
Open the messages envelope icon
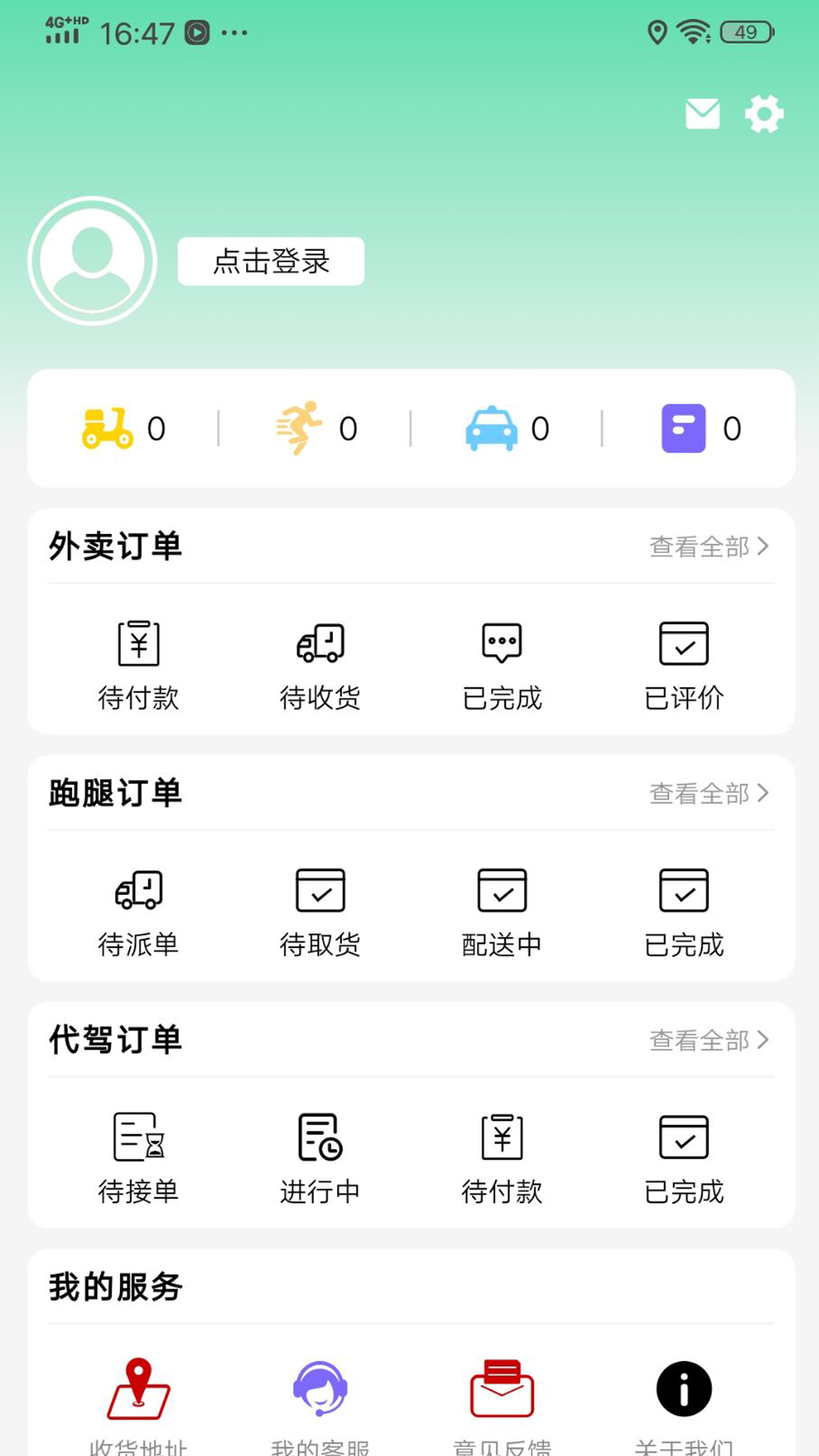point(701,114)
